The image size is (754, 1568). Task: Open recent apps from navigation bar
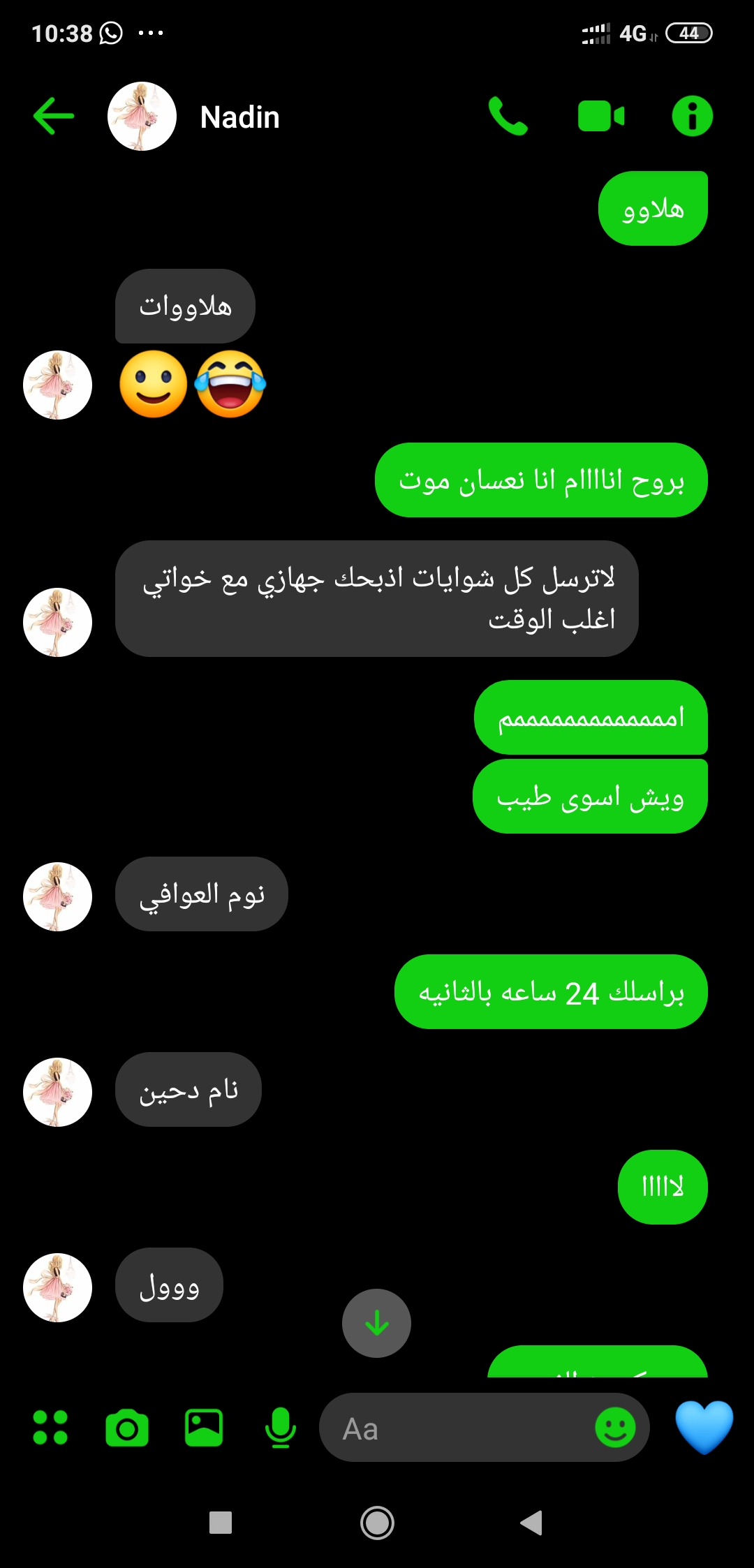pos(221,1523)
